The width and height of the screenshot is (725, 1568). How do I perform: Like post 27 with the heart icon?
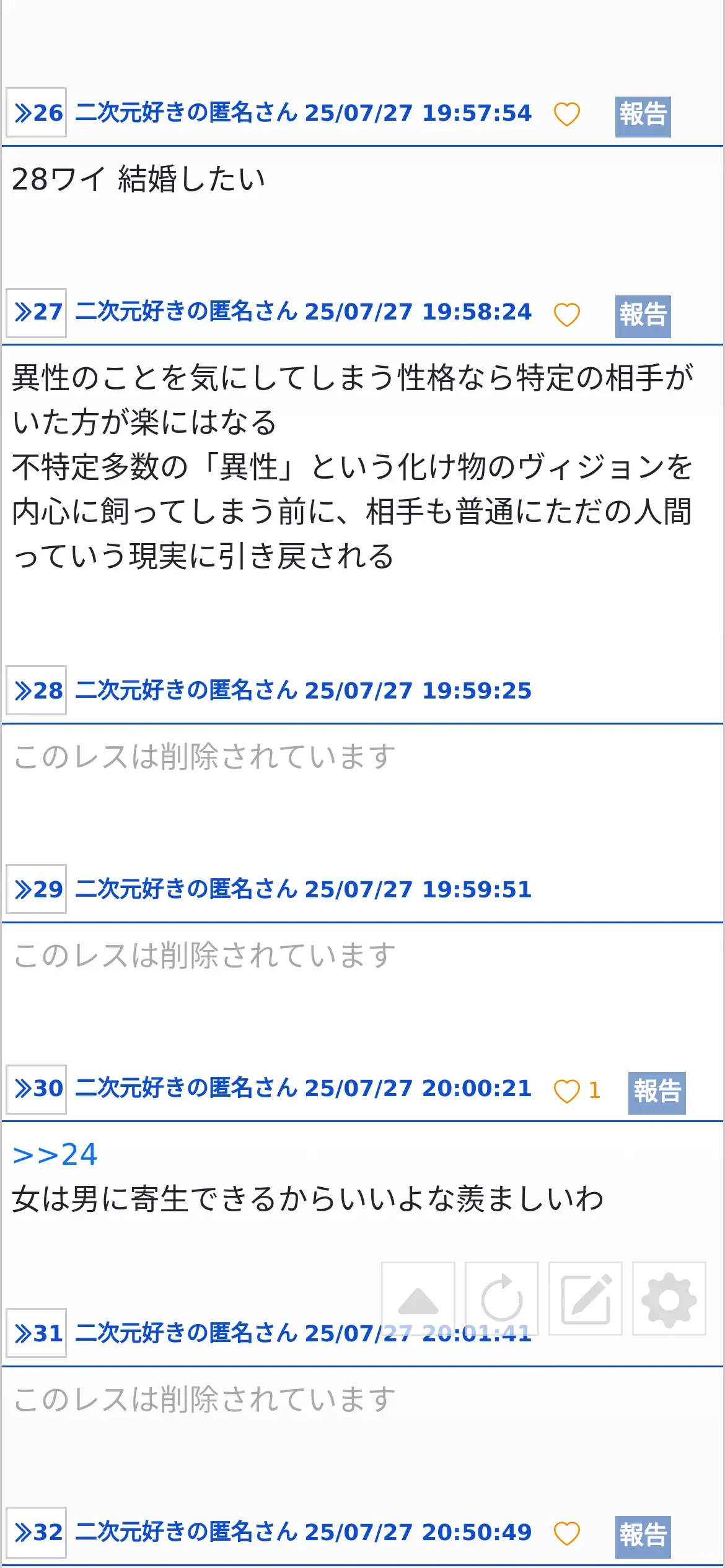tap(566, 314)
